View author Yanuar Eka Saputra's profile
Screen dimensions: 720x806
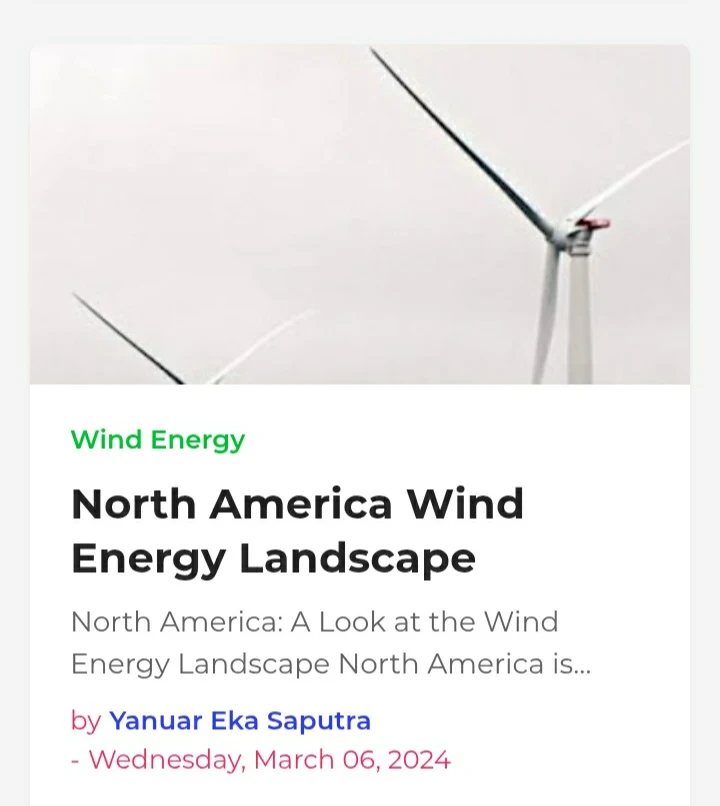[240, 720]
